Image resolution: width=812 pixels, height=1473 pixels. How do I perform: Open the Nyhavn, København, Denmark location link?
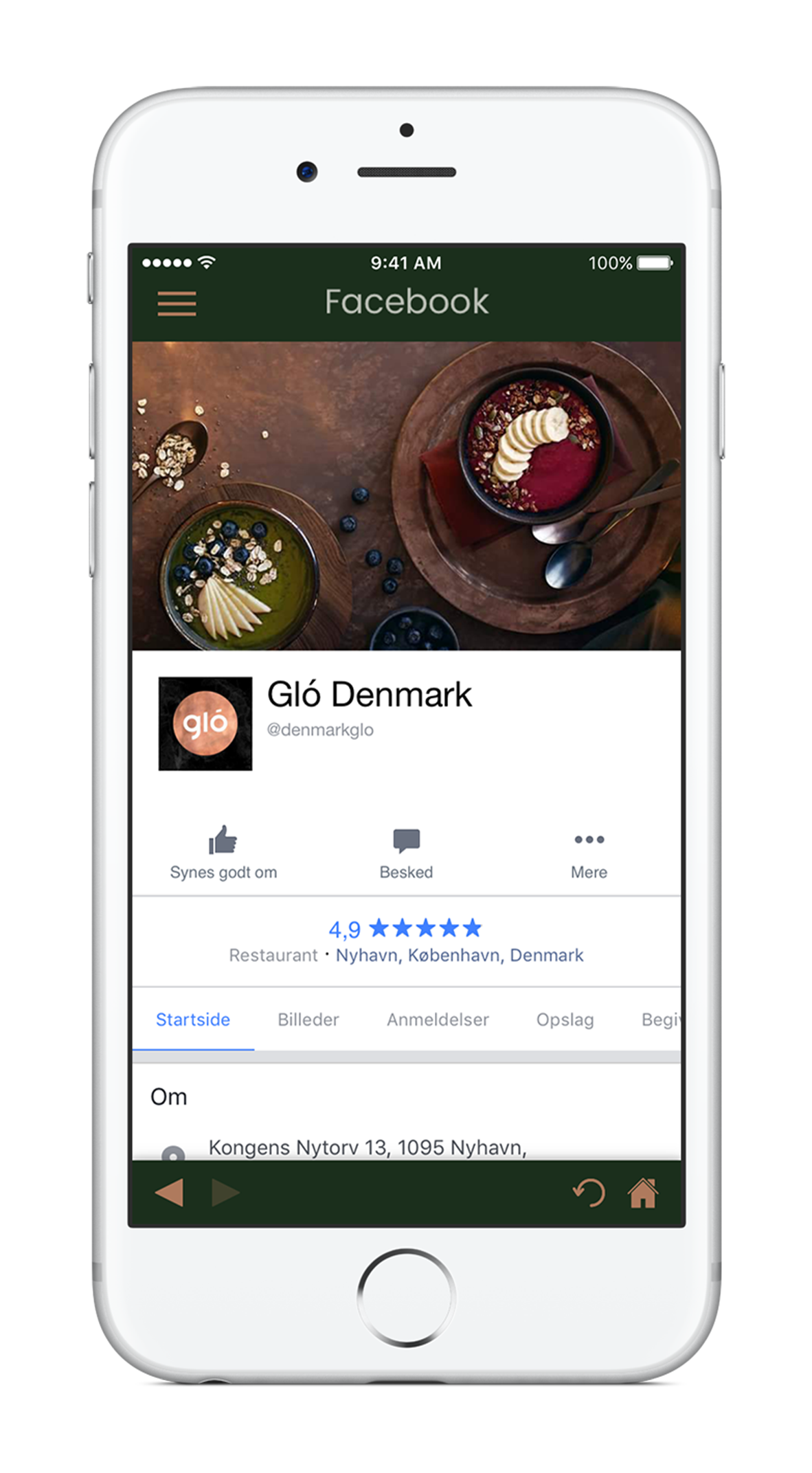point(460,955)
